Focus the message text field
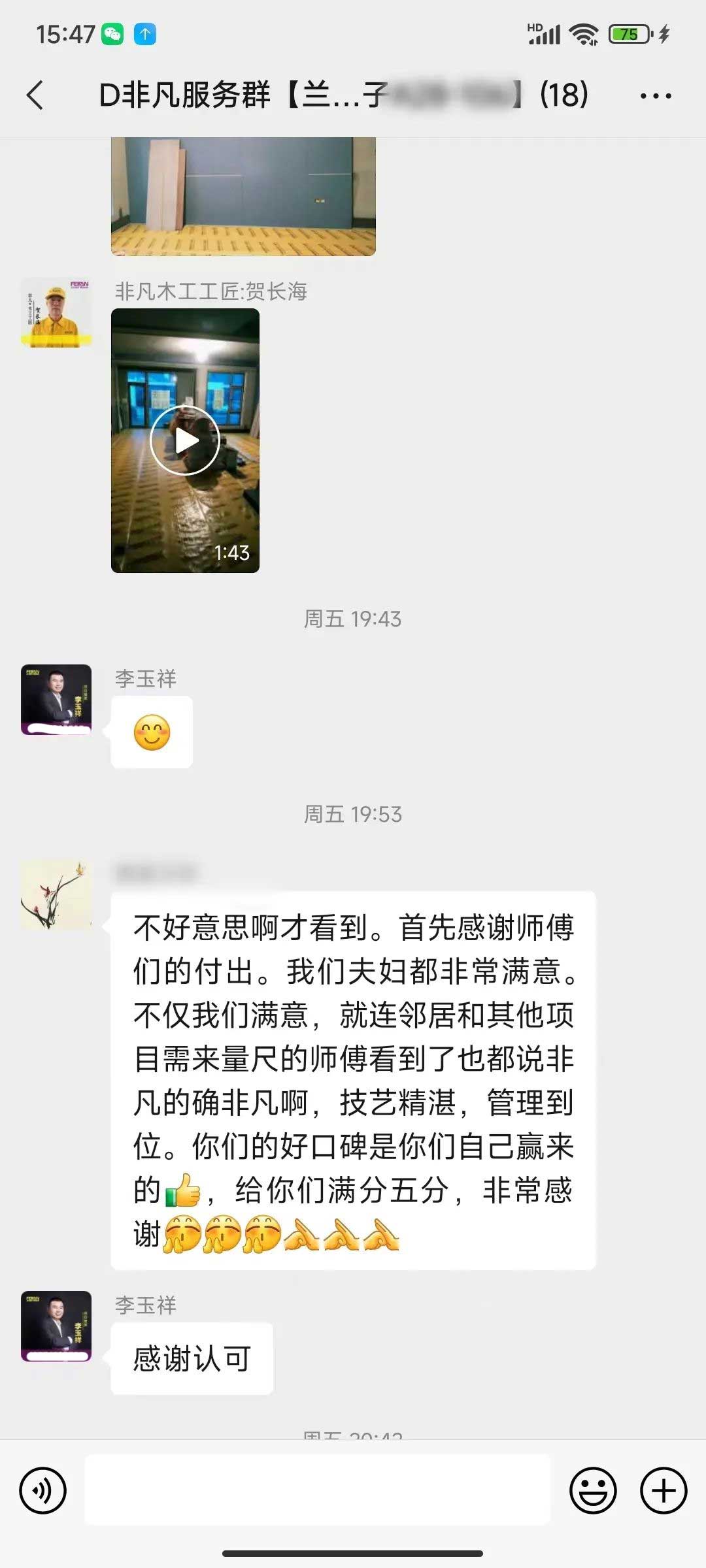Screen dimensions: 706x1568 318,1491
